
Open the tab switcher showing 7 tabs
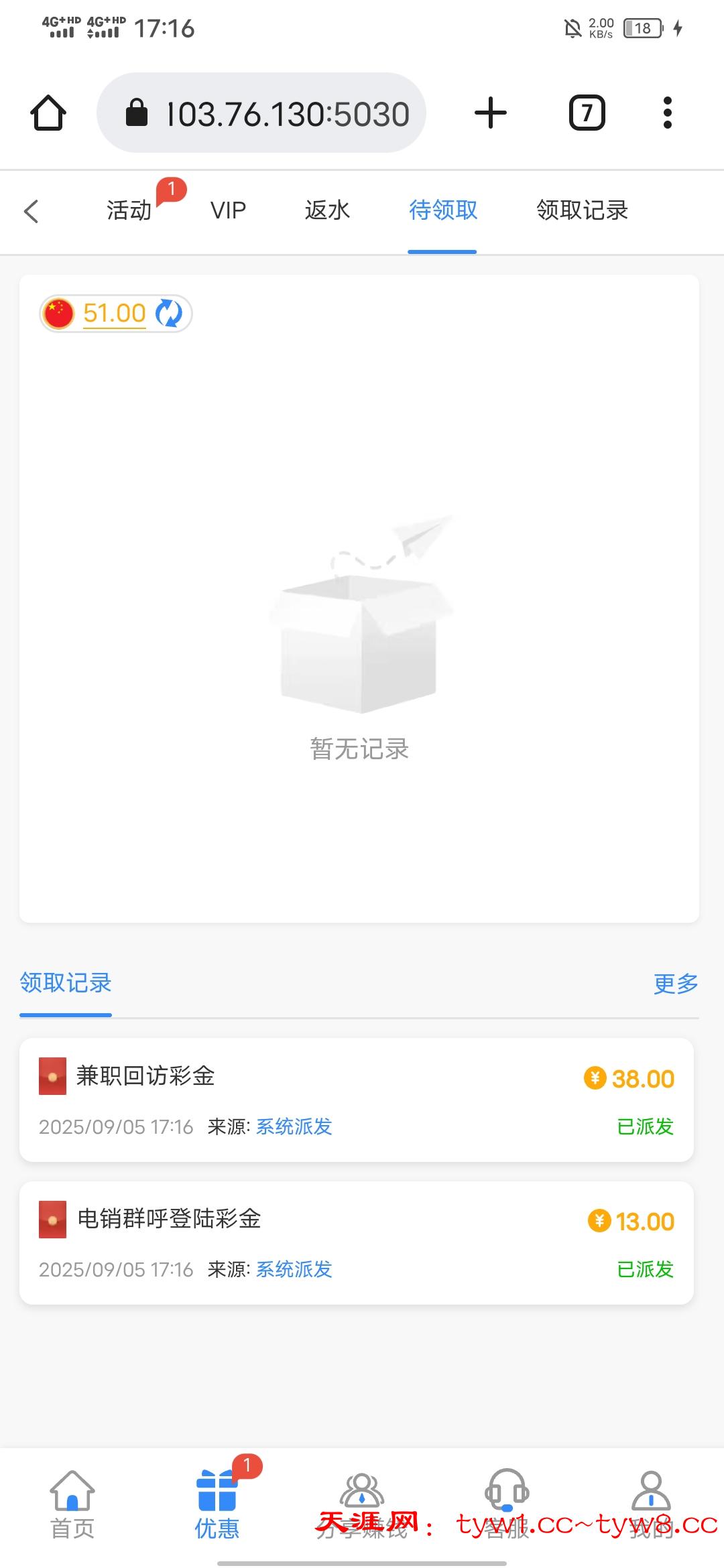[x=587, y=113]
